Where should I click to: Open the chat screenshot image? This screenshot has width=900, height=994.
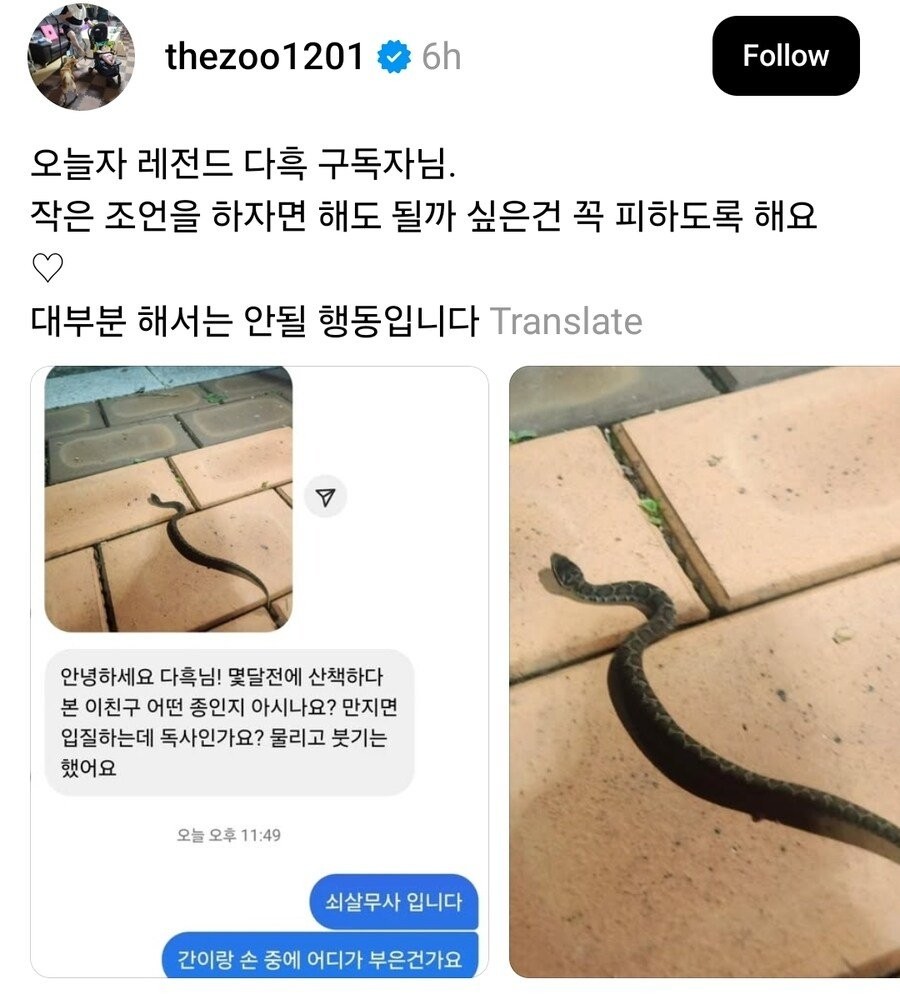[x=260, y=672]
